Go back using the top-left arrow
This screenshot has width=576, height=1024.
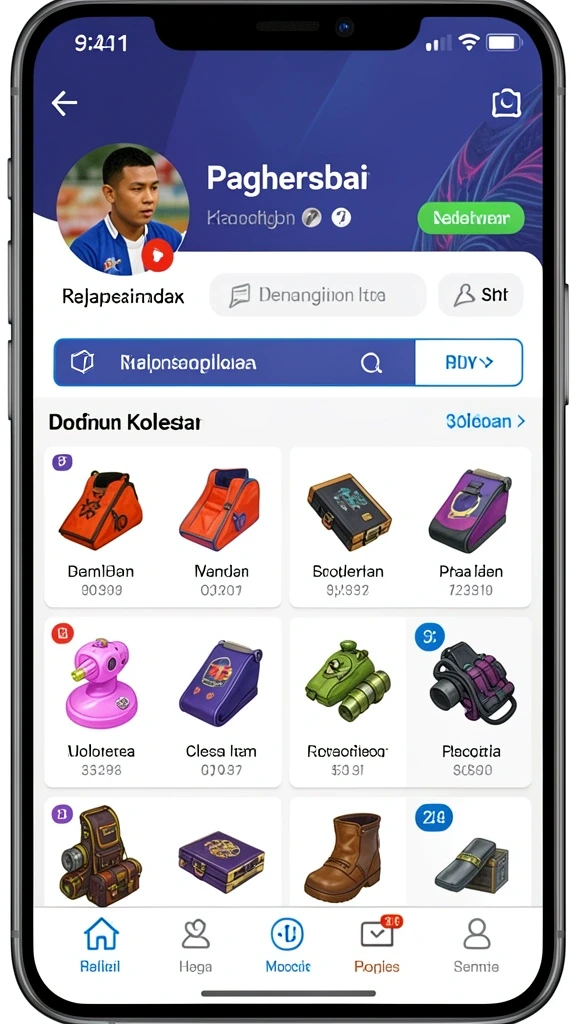[x=64, y=103]
